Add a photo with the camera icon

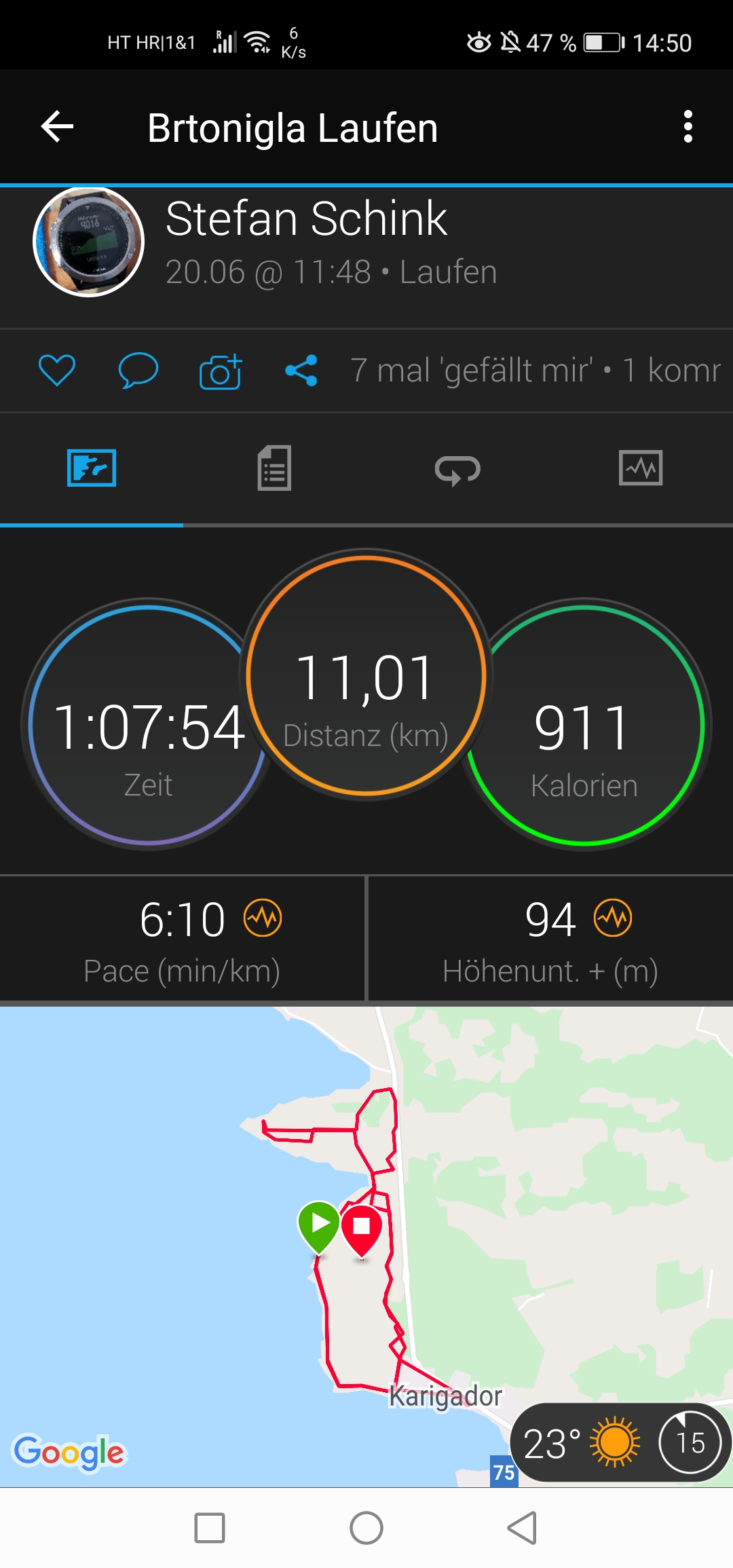tap(220, 372)
